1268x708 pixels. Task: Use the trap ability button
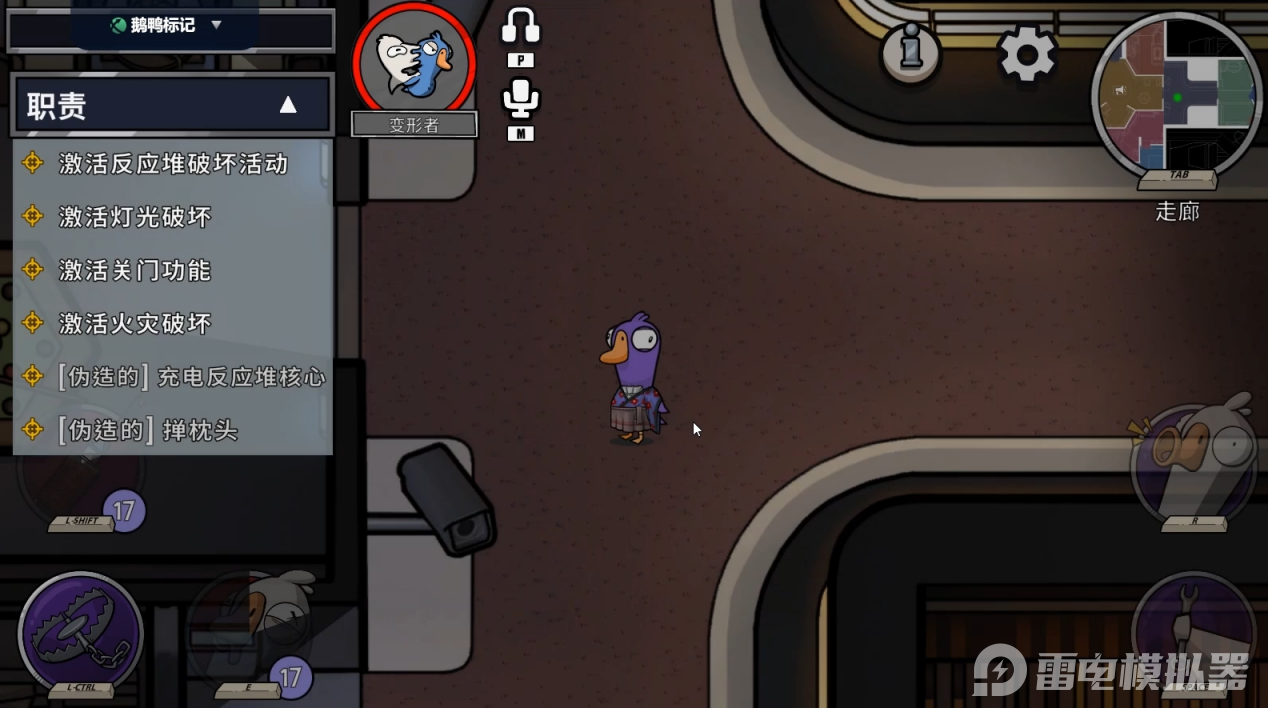[80, 633]
